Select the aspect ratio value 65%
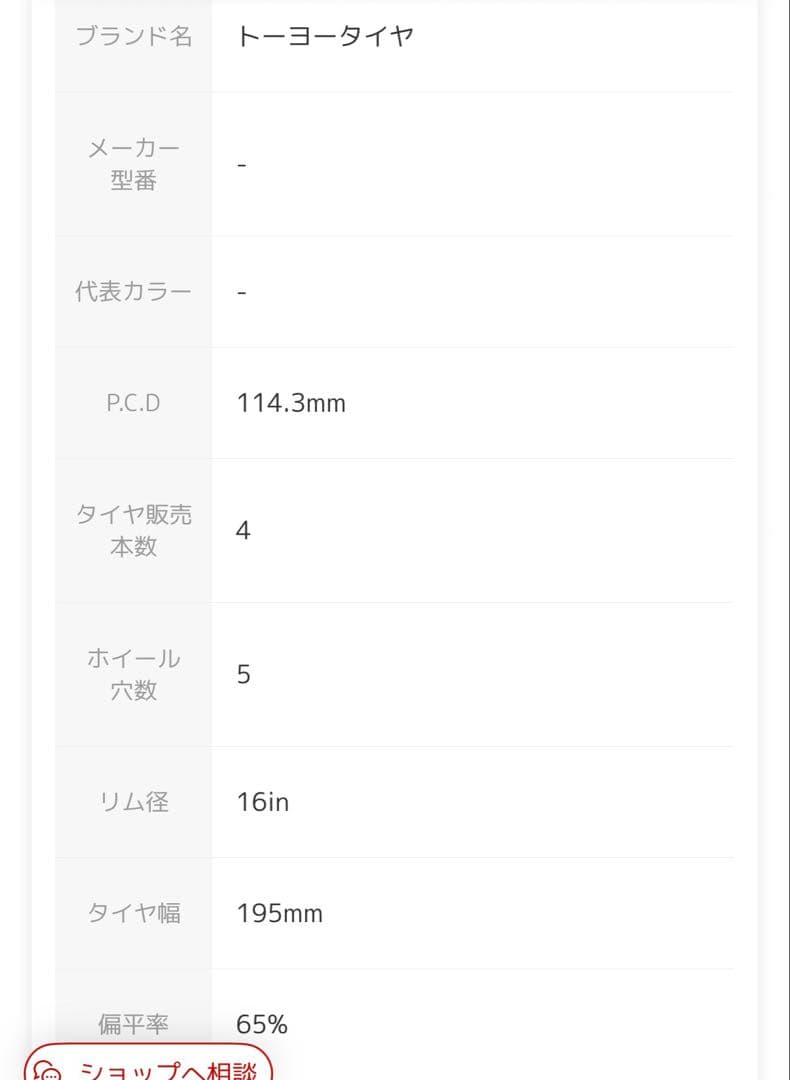Image resolution: width=790 pixels, height=1080 pixels. 261,1024
